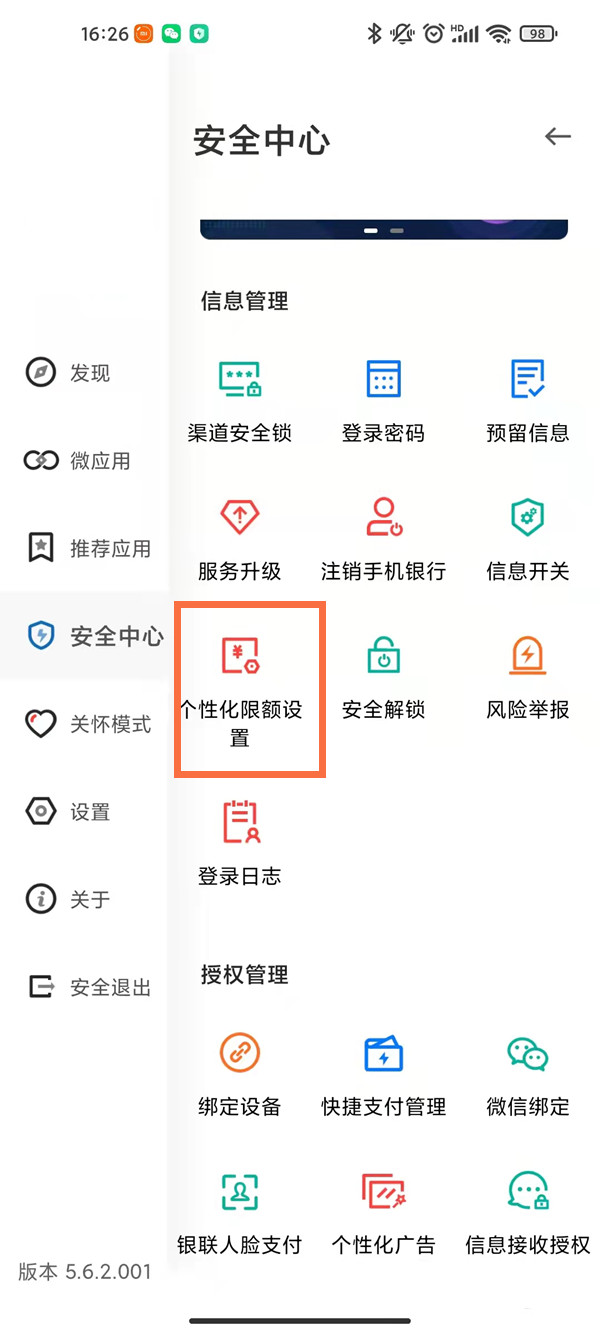Open 推荐应用 from the side menu
Image resolution: width=600 pixels, height=1333 pixels.
click(88, 548)
